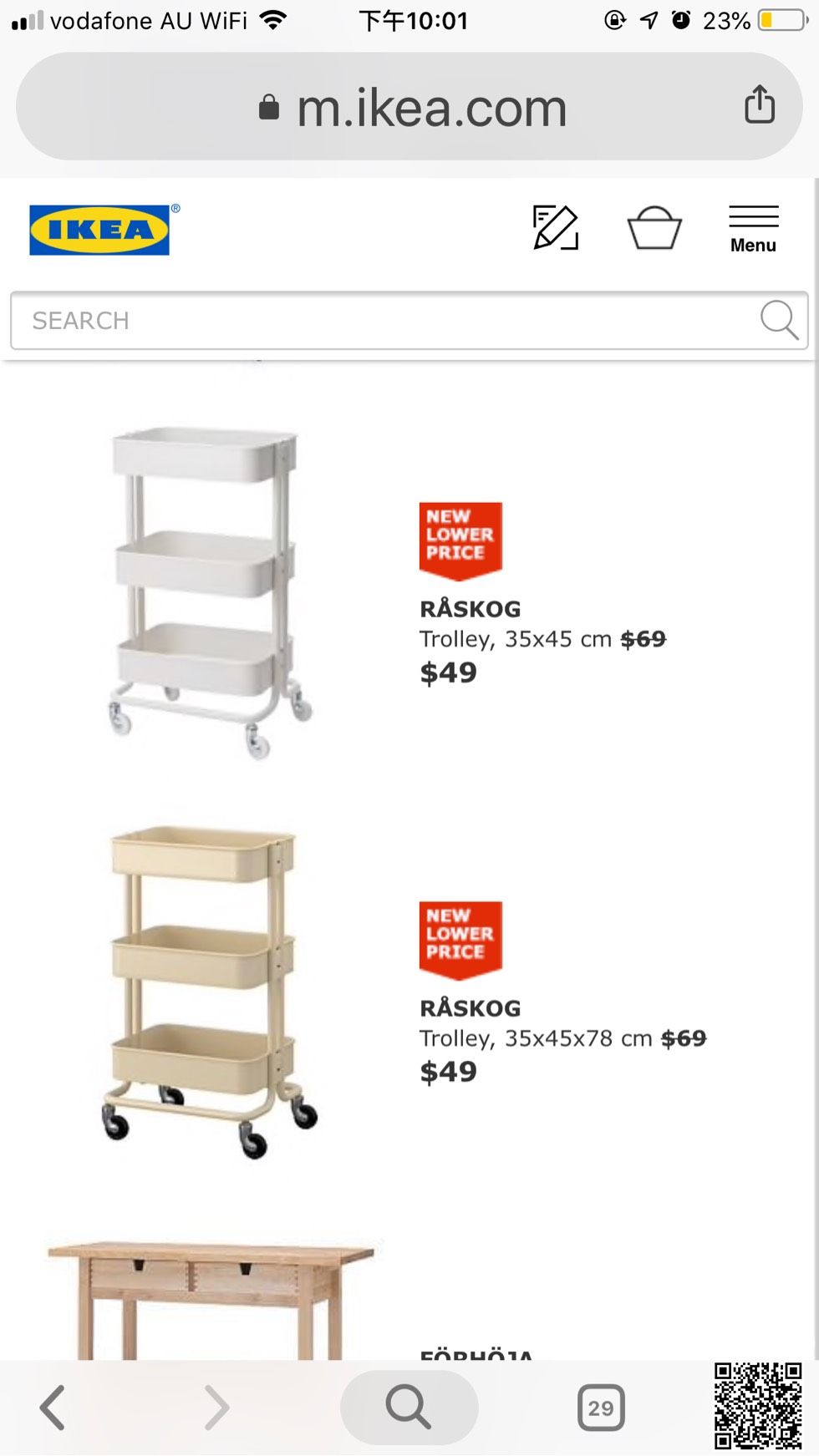Share this page from the address bar

pos(759,105)
